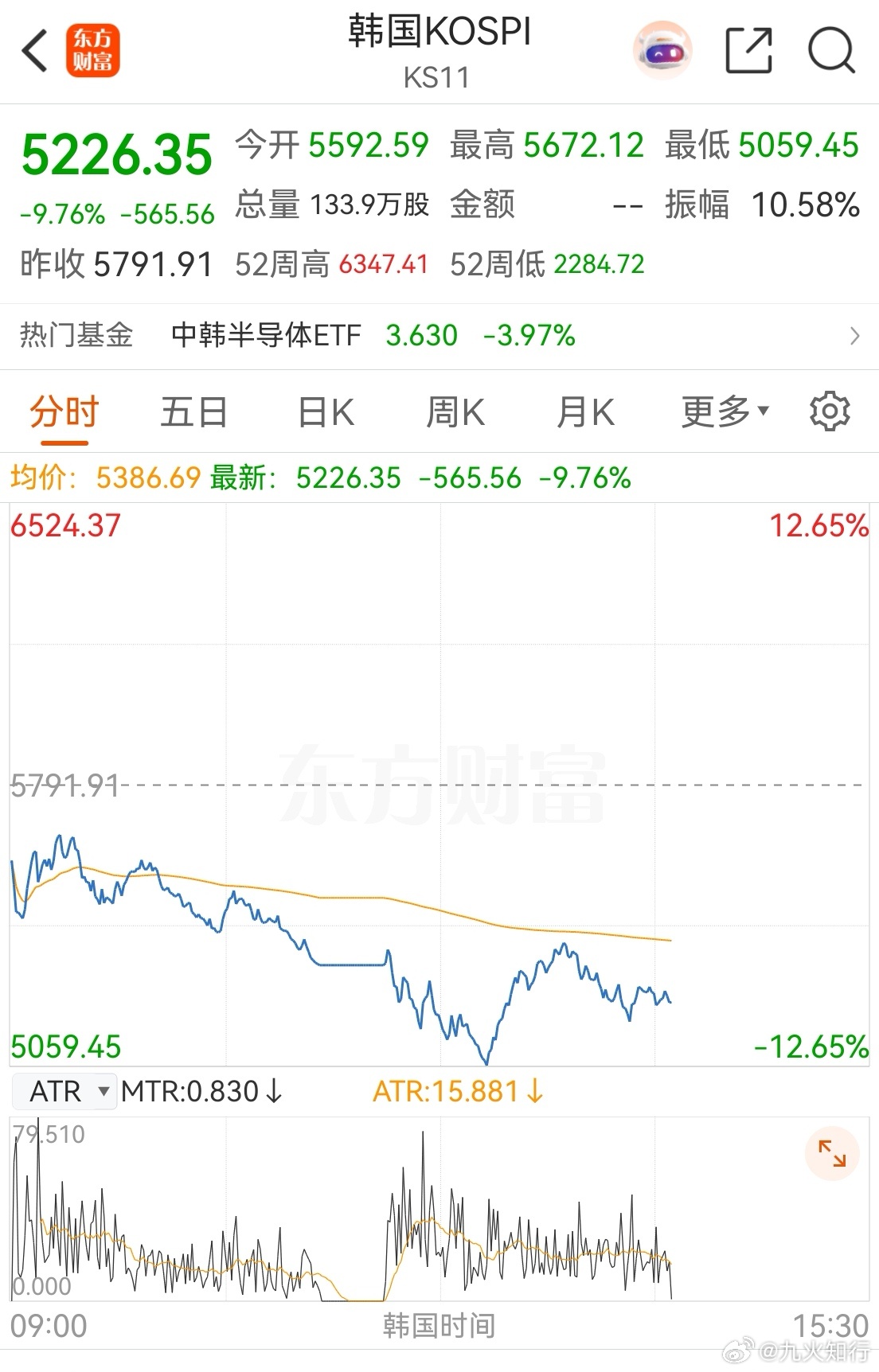Select the 五日 five-day tab
This screenshot has width=879, height=1372.
click(193, 411)
